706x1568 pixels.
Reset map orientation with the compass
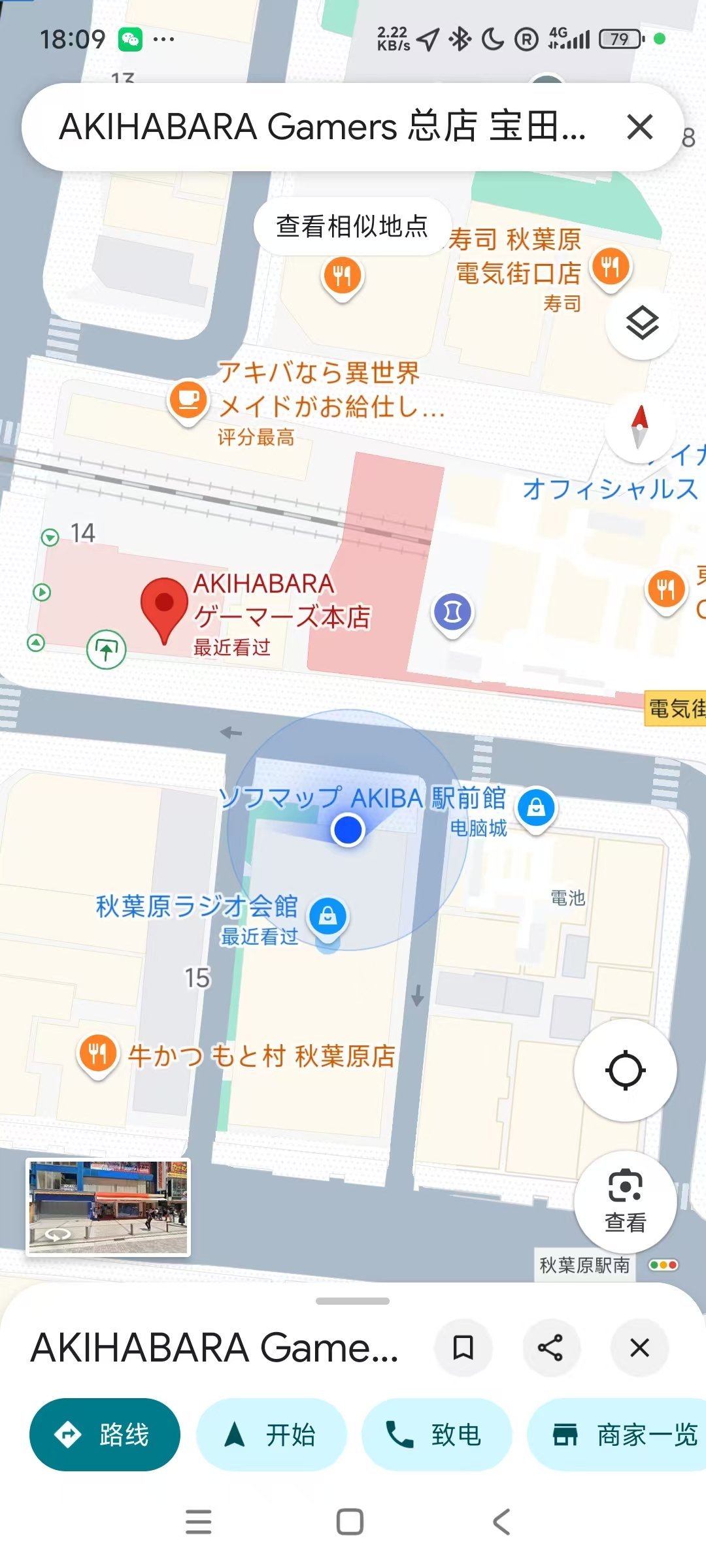click(x=640, y=426)
